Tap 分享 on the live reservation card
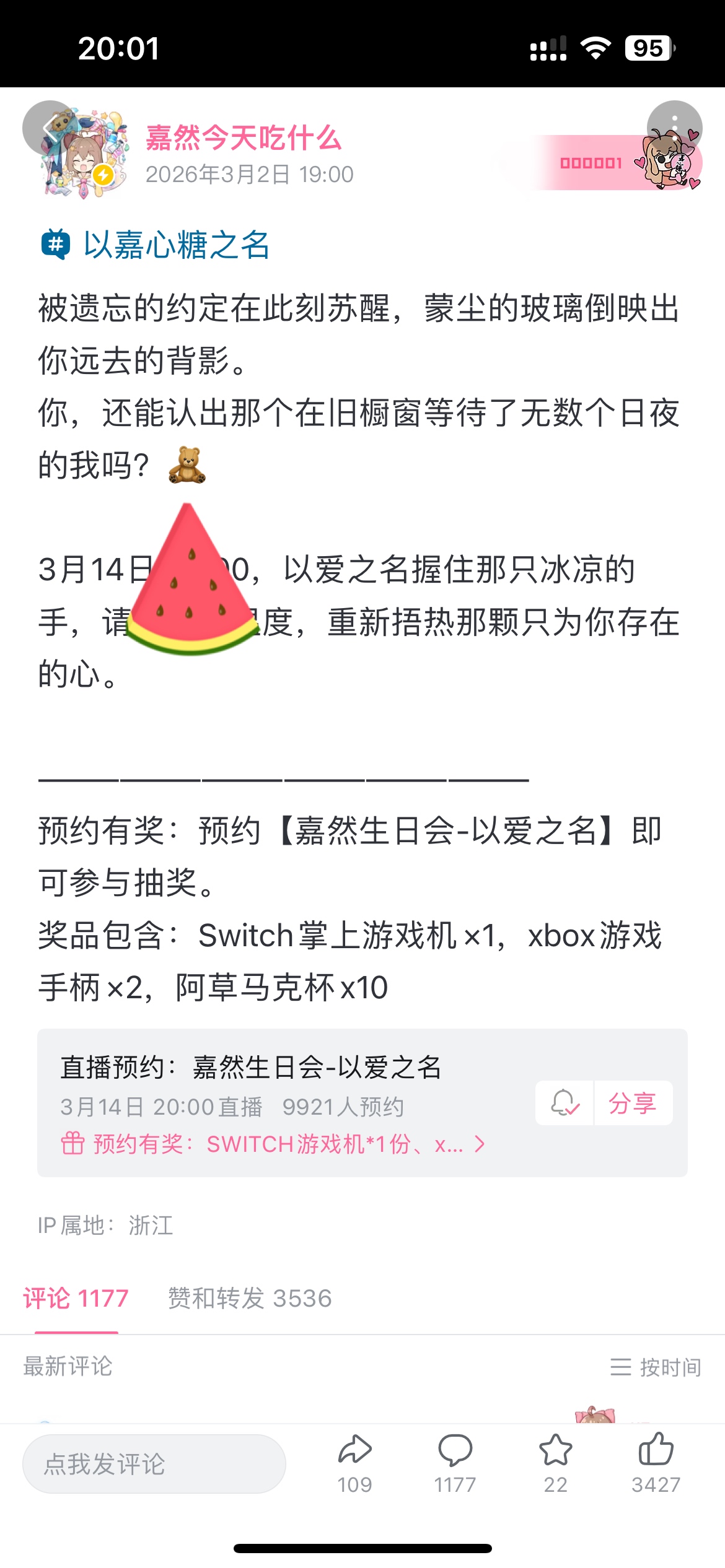 633,1103
